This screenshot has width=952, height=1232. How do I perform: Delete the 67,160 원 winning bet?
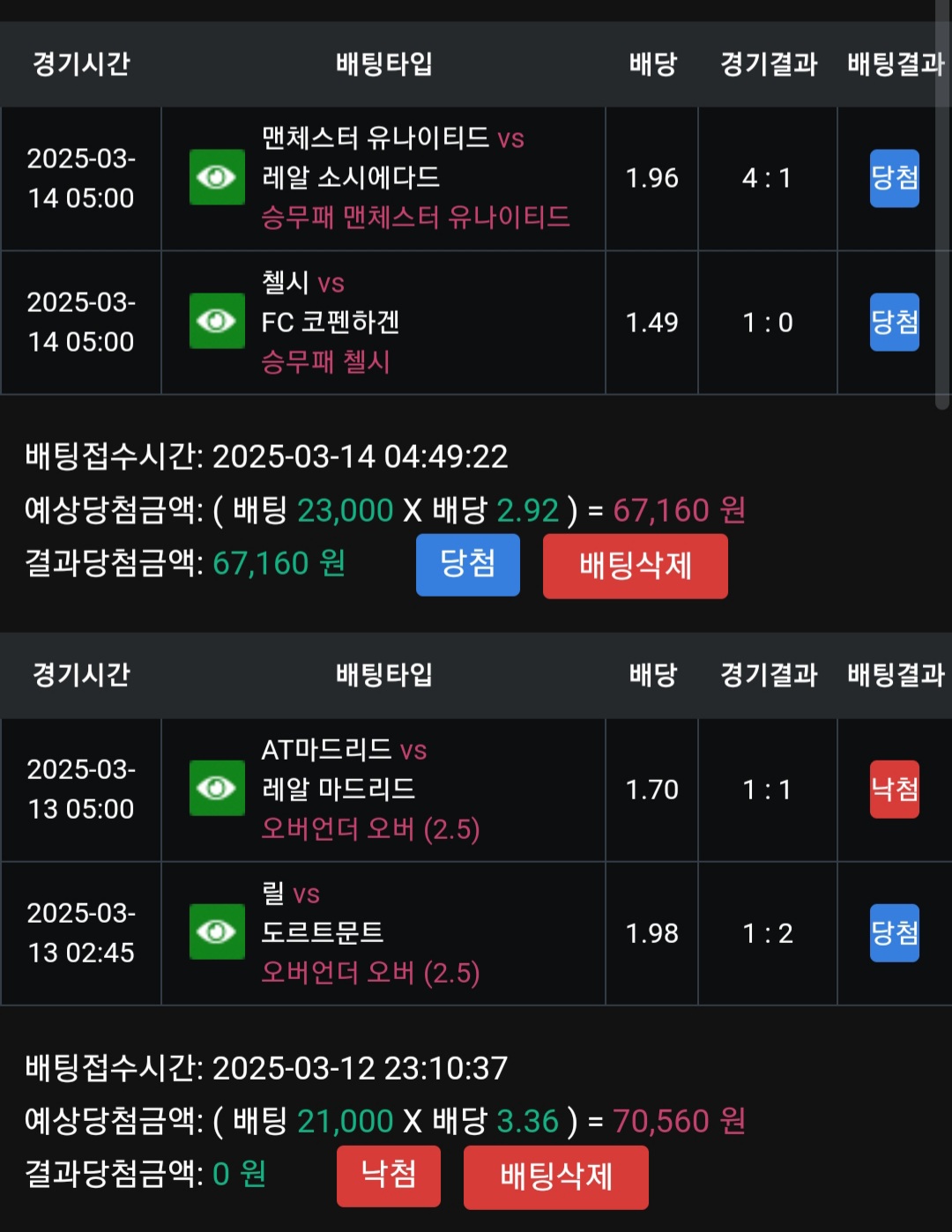635,566
